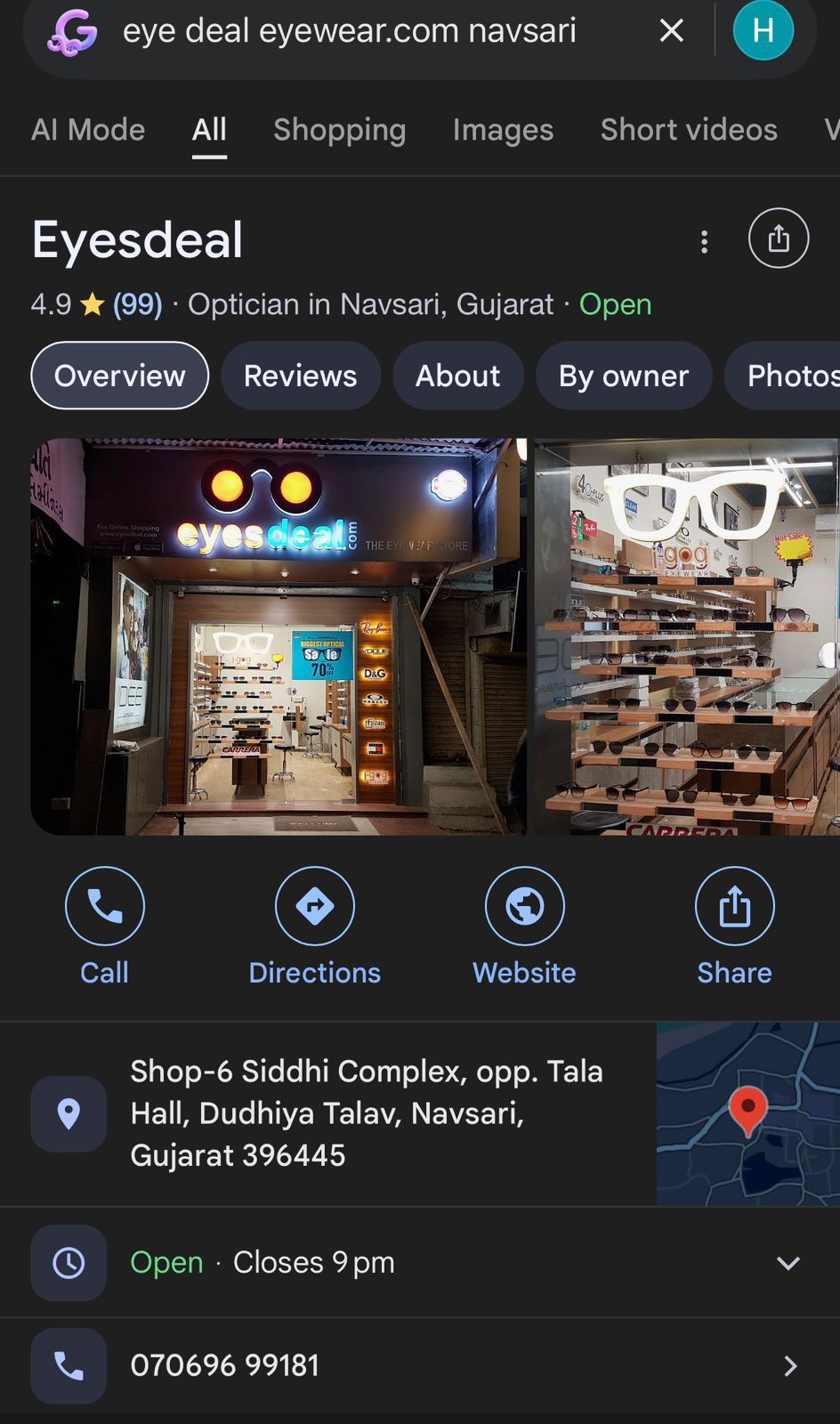Open the 99 reviews link
Screen dimensions: 840x1424
tap(137, 304)
